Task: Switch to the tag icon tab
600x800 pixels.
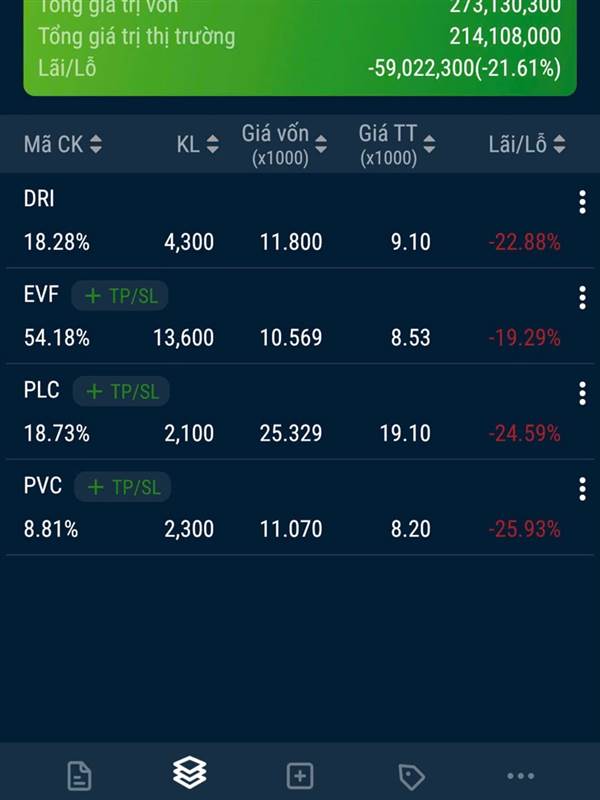Action: point(411,776)
